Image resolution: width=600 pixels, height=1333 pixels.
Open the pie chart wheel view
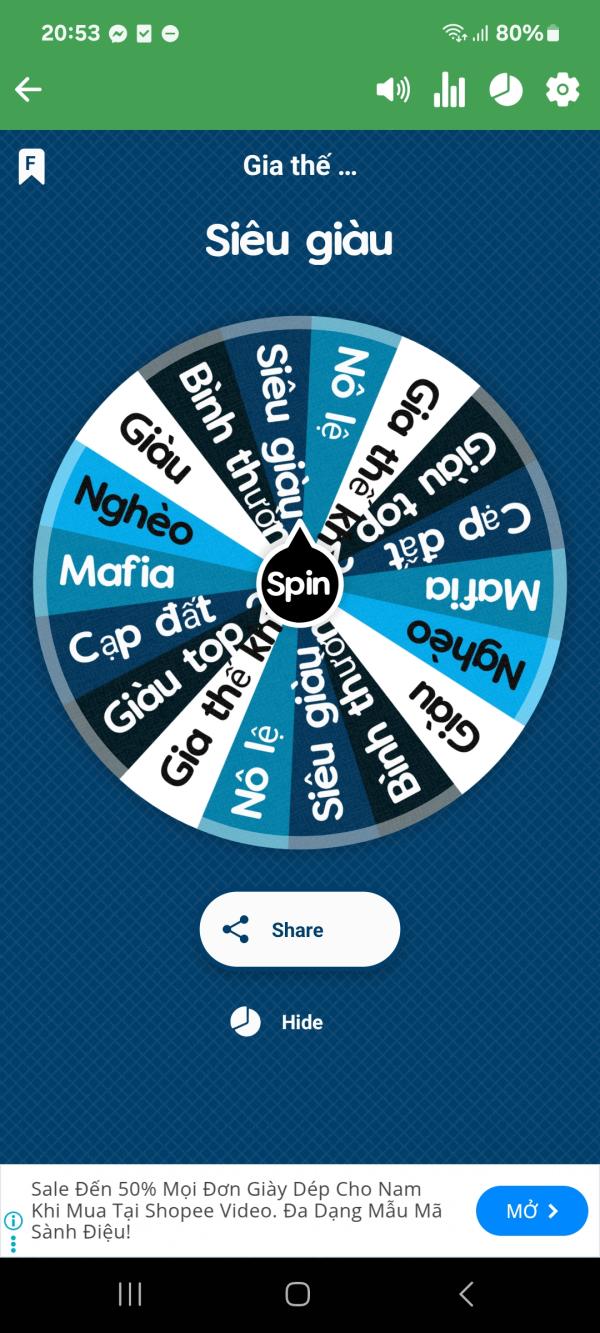tap(506, 90)
